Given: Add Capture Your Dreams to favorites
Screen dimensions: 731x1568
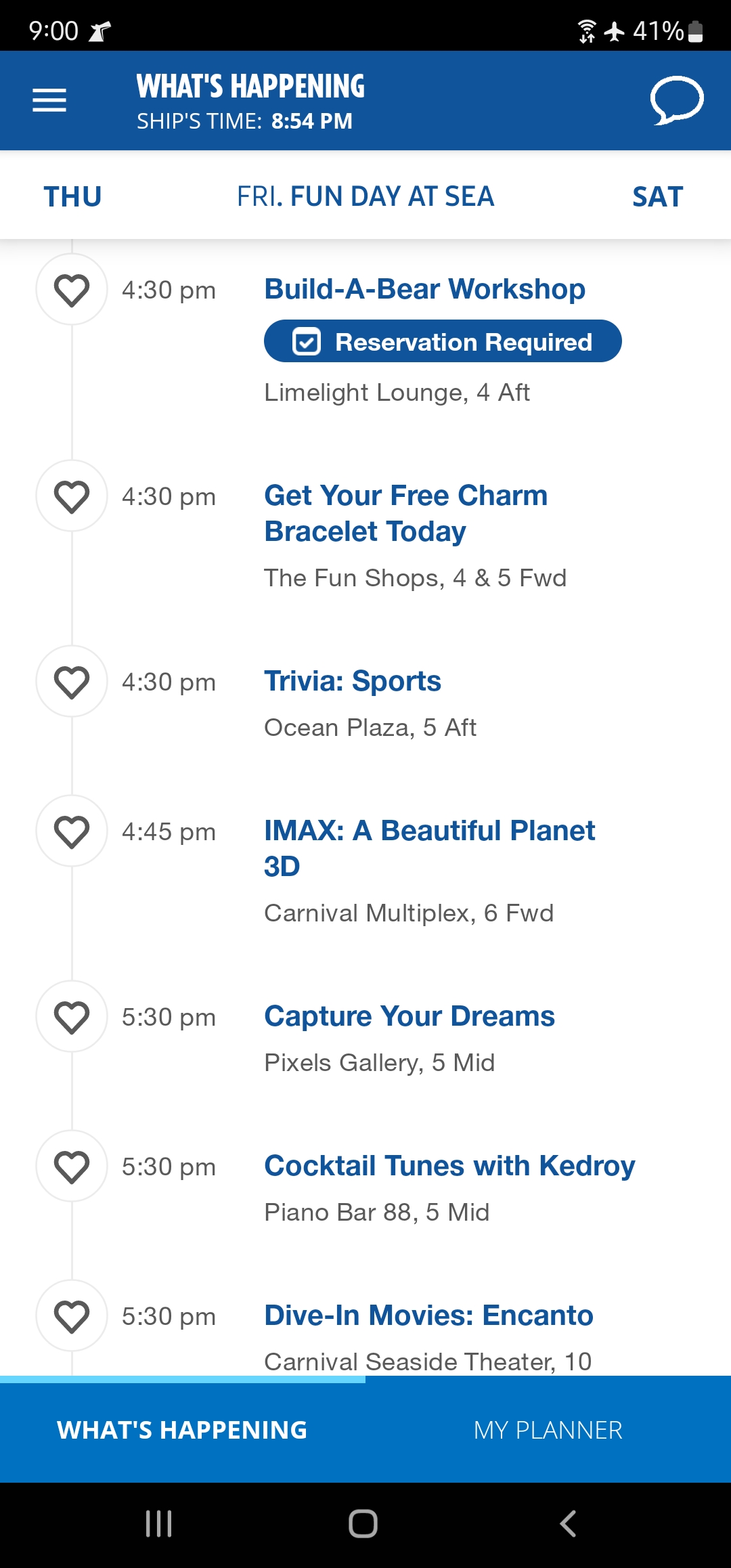Looking at the screenshot, I should click(x=72, y=1016).
